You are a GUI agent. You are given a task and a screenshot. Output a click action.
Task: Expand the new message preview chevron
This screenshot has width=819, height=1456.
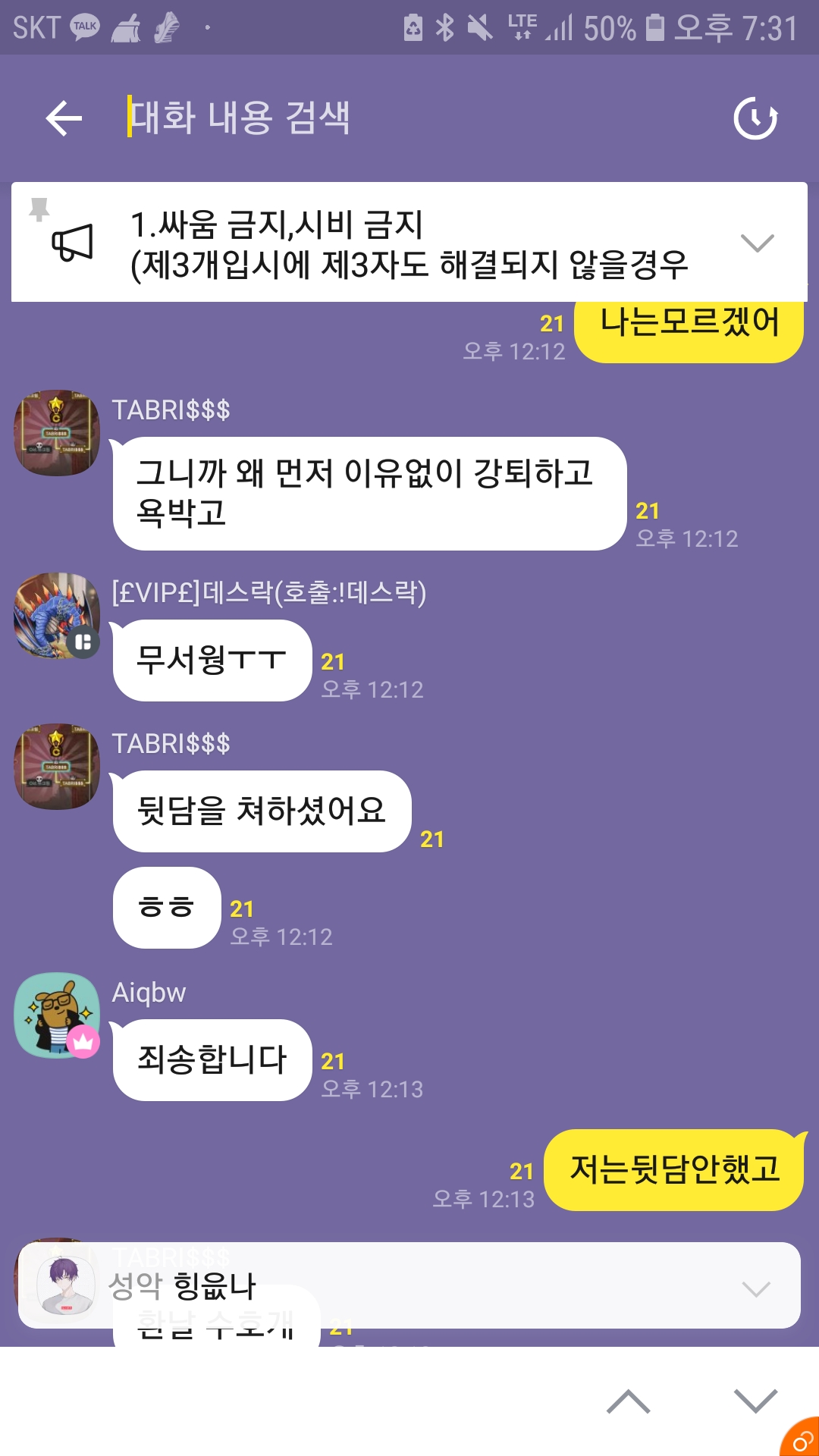(x=756, y=1288)
